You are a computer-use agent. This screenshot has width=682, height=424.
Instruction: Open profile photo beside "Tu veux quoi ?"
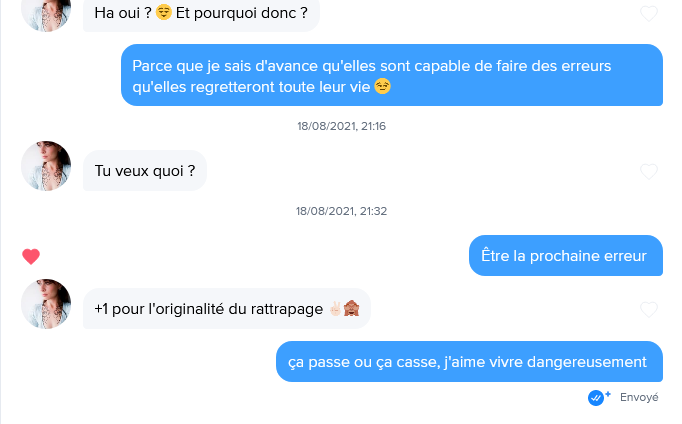[46, 166]
